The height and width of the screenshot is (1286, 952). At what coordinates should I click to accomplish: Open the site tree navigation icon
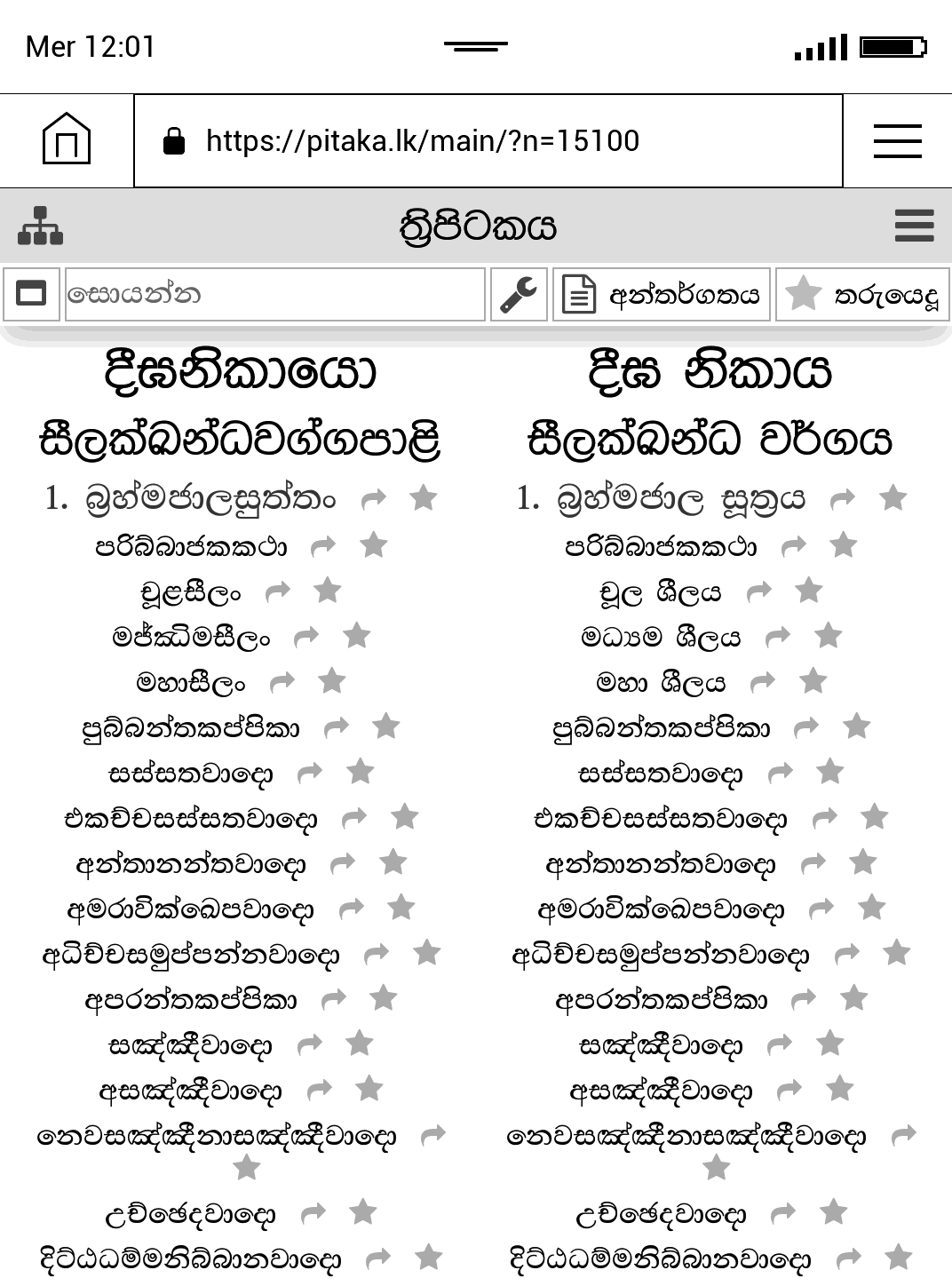coord(40,226)
